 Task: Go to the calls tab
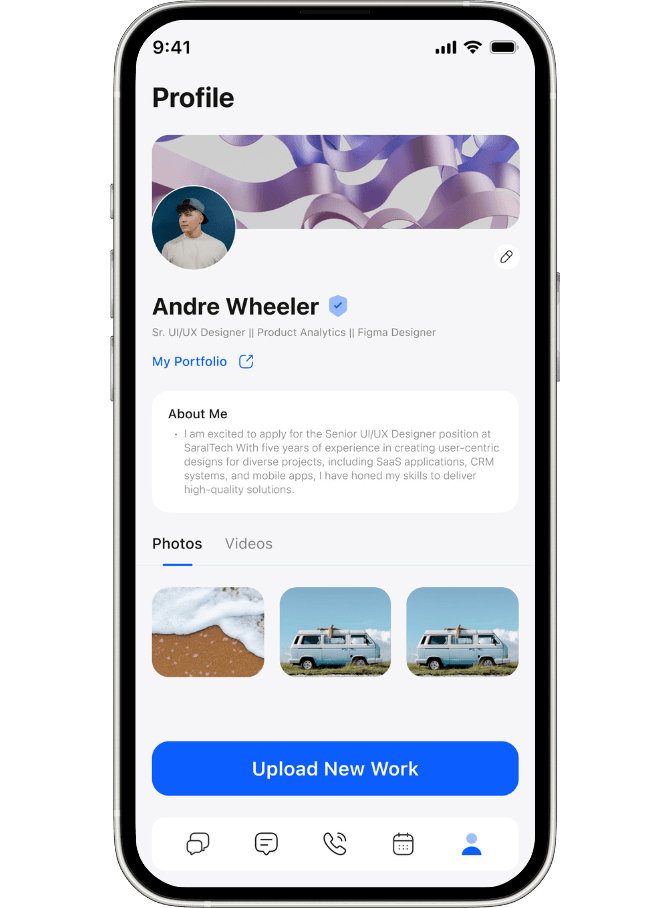pyautogui.click(x=335, y=844)
